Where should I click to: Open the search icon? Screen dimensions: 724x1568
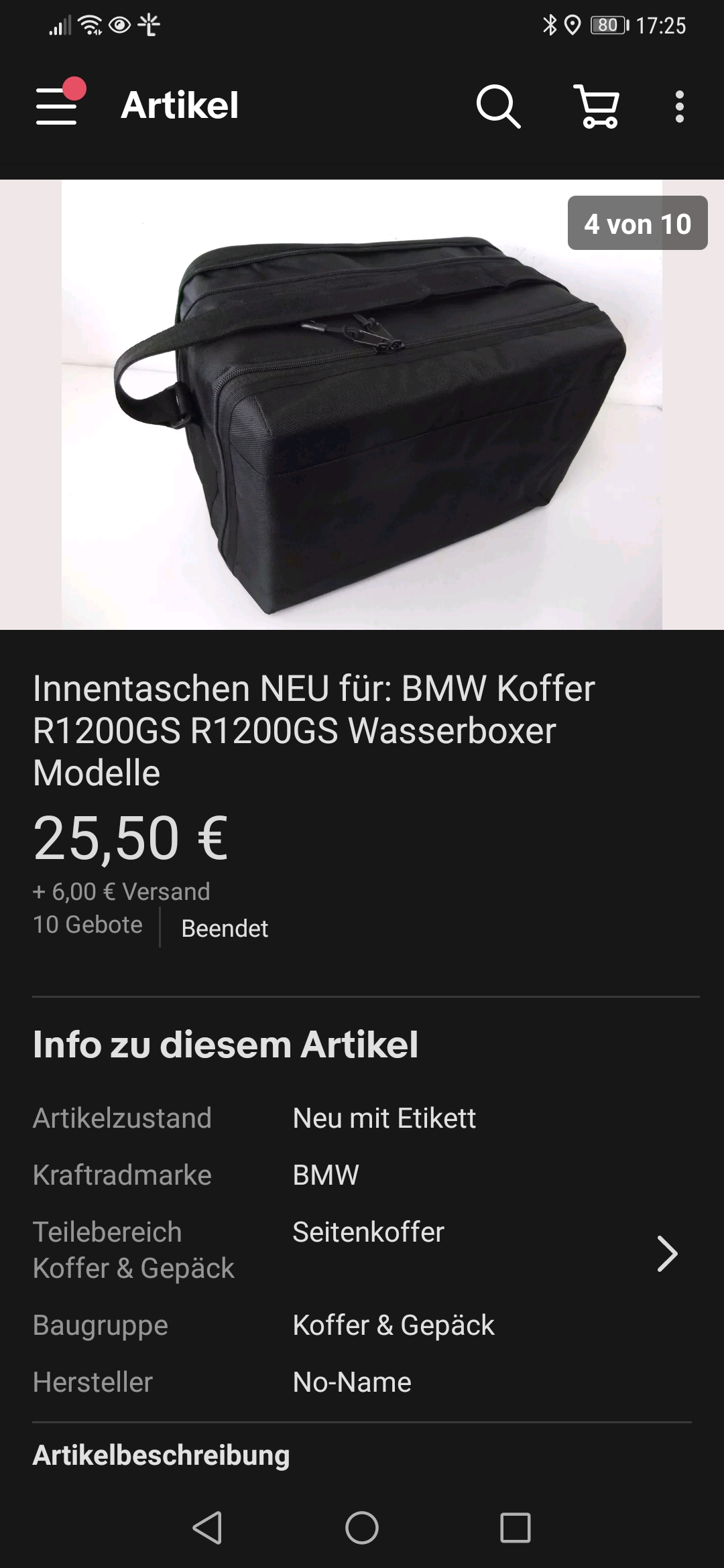498,106
